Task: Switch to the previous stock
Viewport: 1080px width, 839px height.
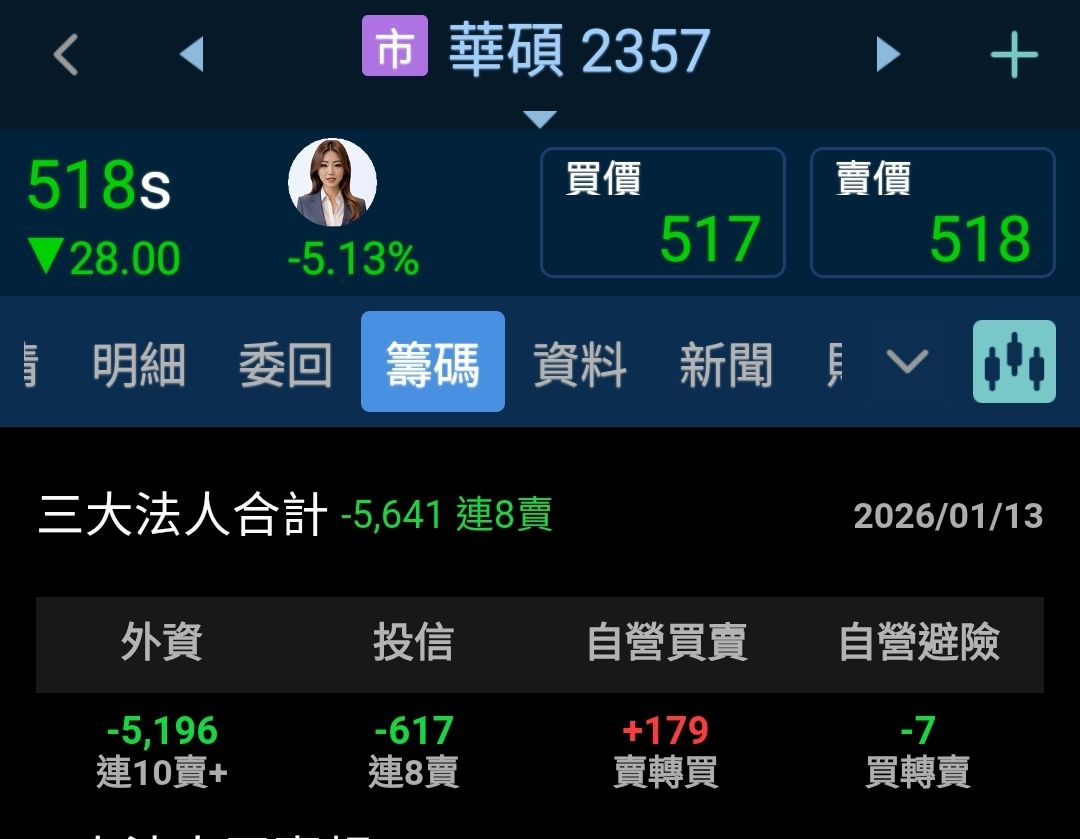Action: 191,54
